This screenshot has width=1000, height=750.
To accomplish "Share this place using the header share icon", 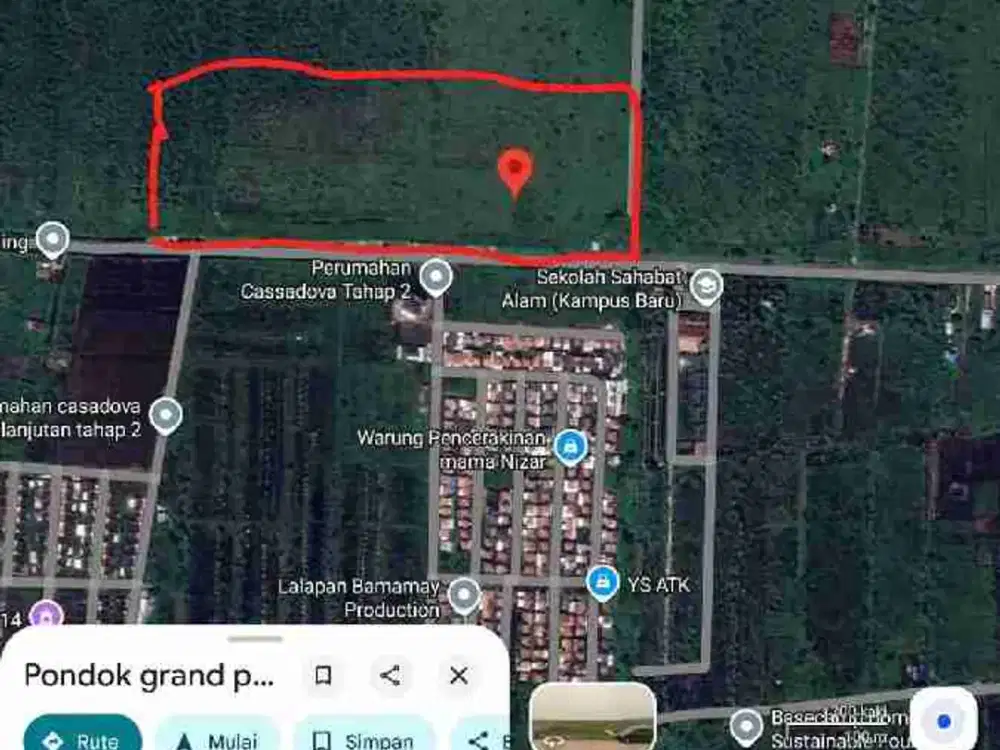I will tap(390, 676).
